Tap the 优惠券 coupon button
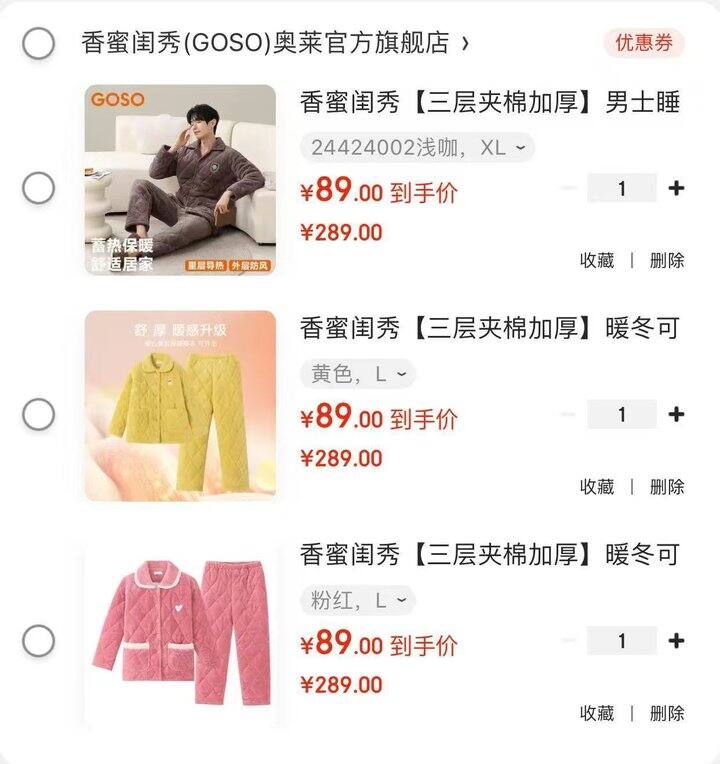Viewport: 720px width, 764px height. tap(643, 43)
